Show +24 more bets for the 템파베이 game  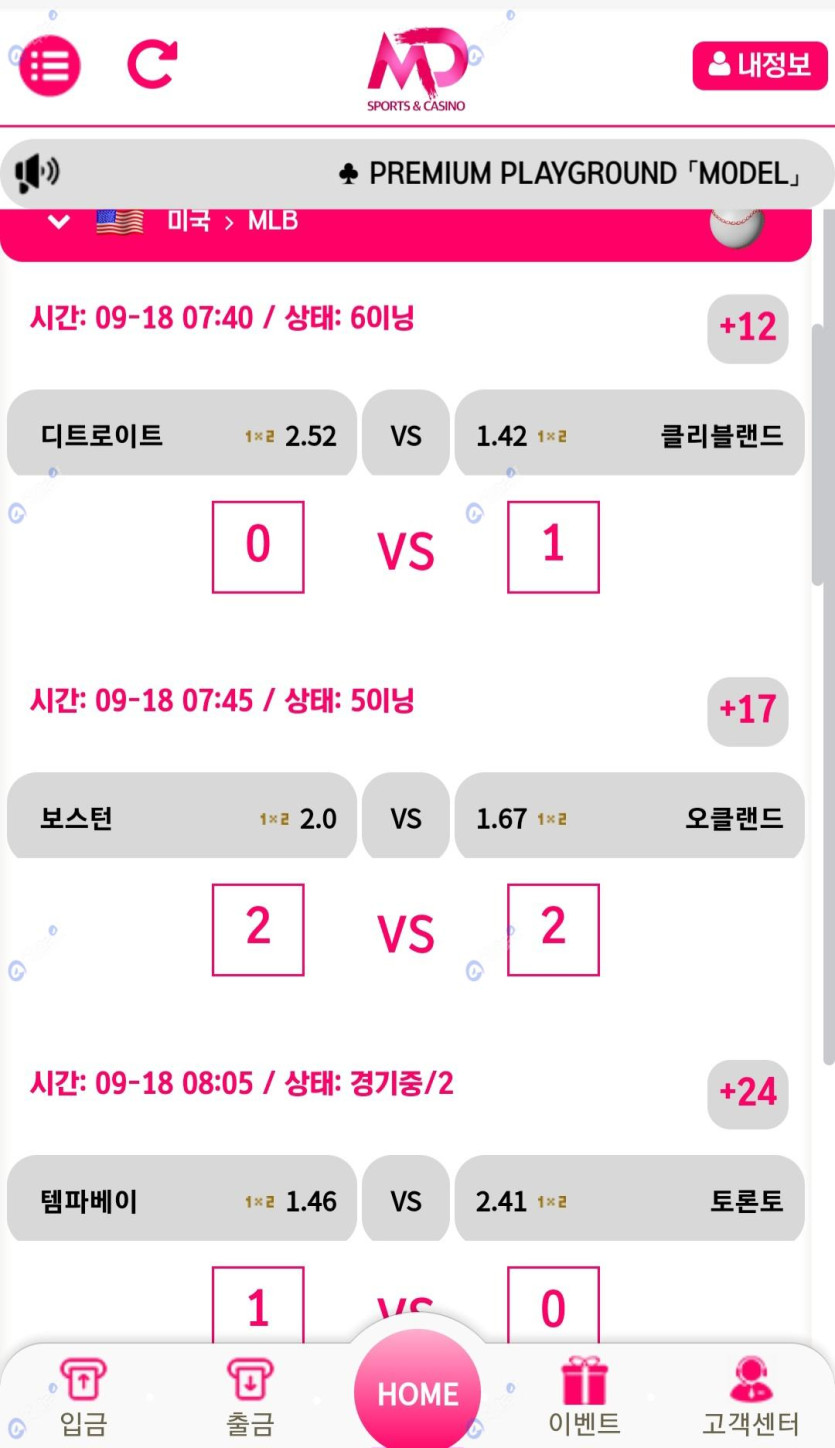[x=747, y=1092]
